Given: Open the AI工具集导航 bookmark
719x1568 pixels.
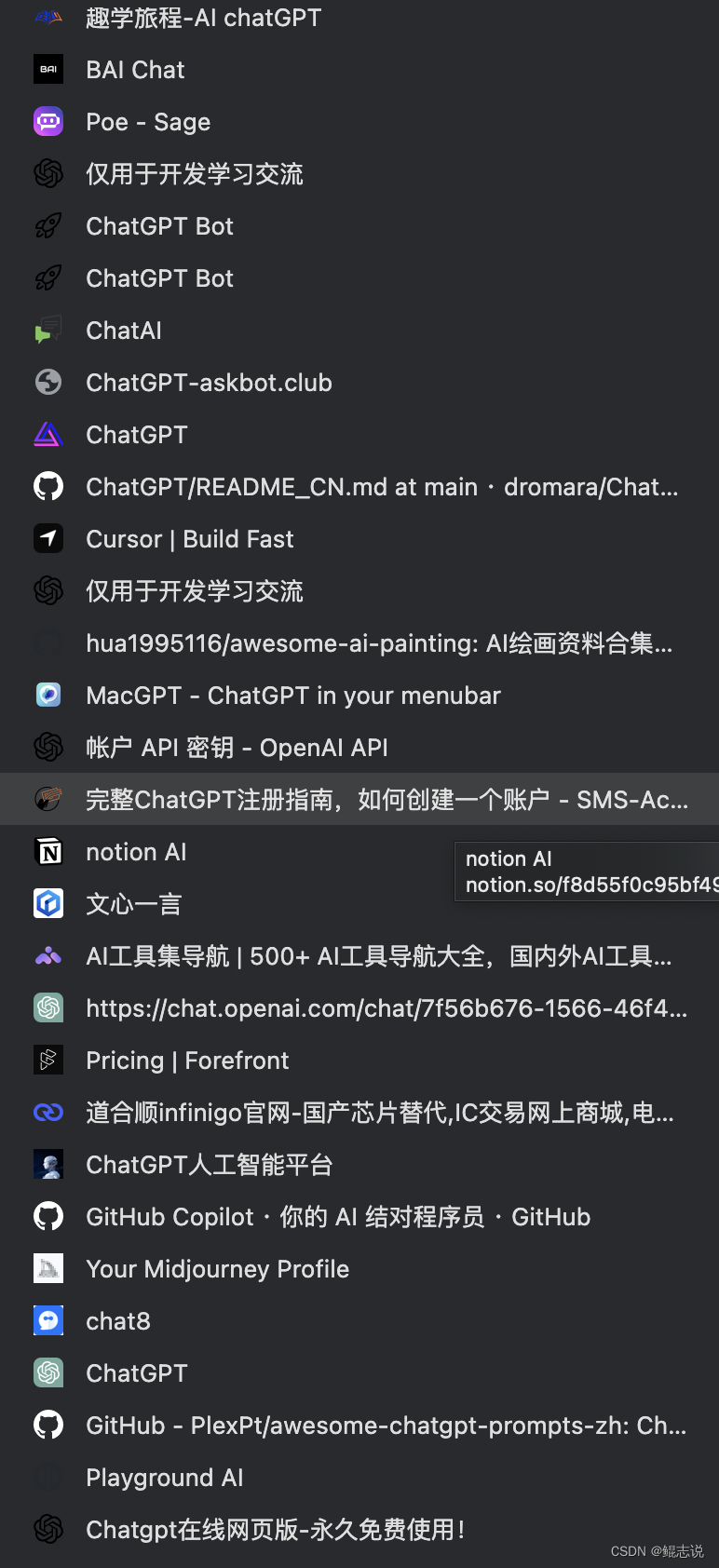Looking at the screenshot, I should coord(378,956).
